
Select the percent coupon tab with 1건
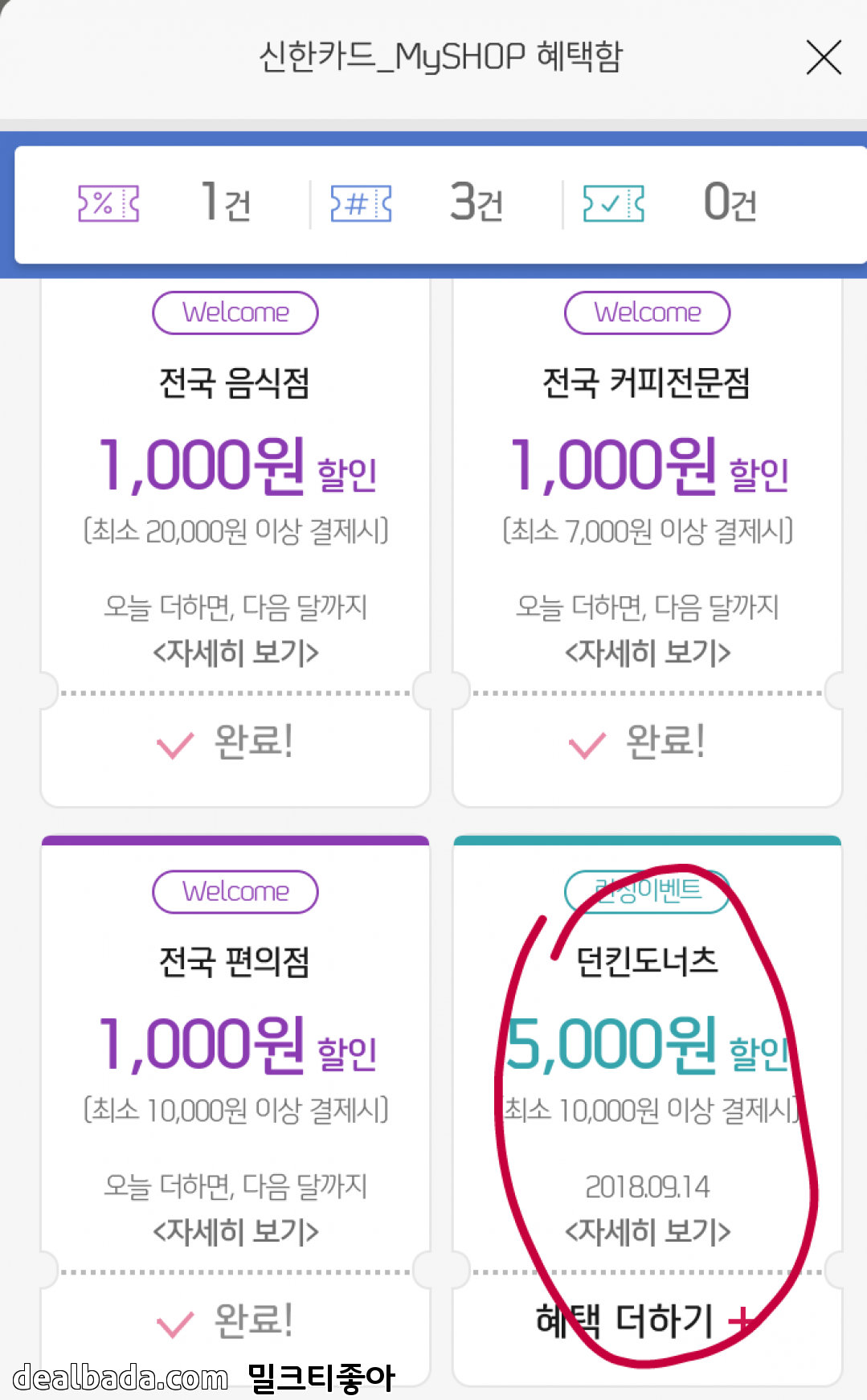click(x=165, y=203)
